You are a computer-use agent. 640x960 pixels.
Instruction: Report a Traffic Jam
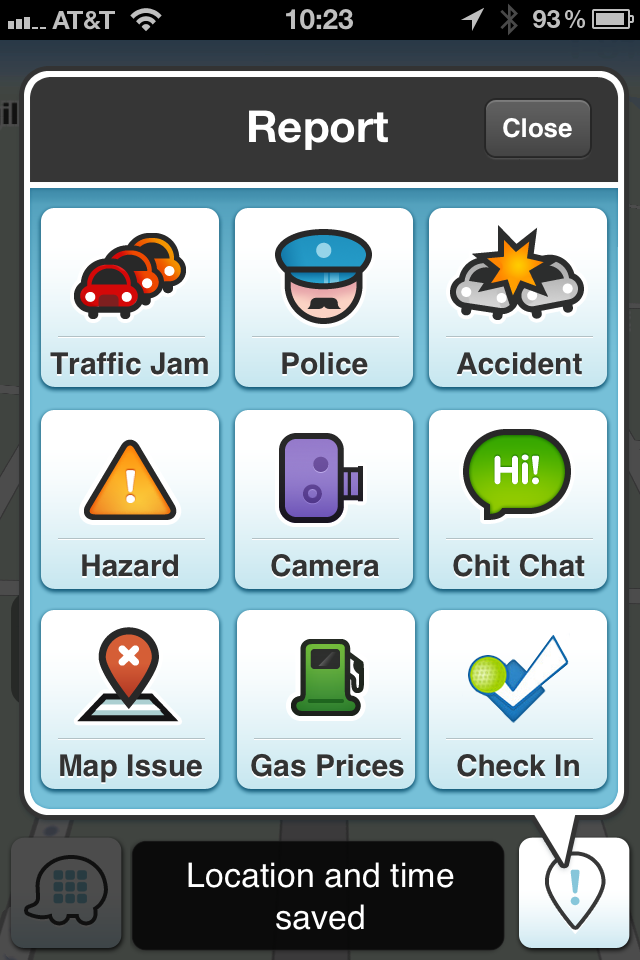130,298
